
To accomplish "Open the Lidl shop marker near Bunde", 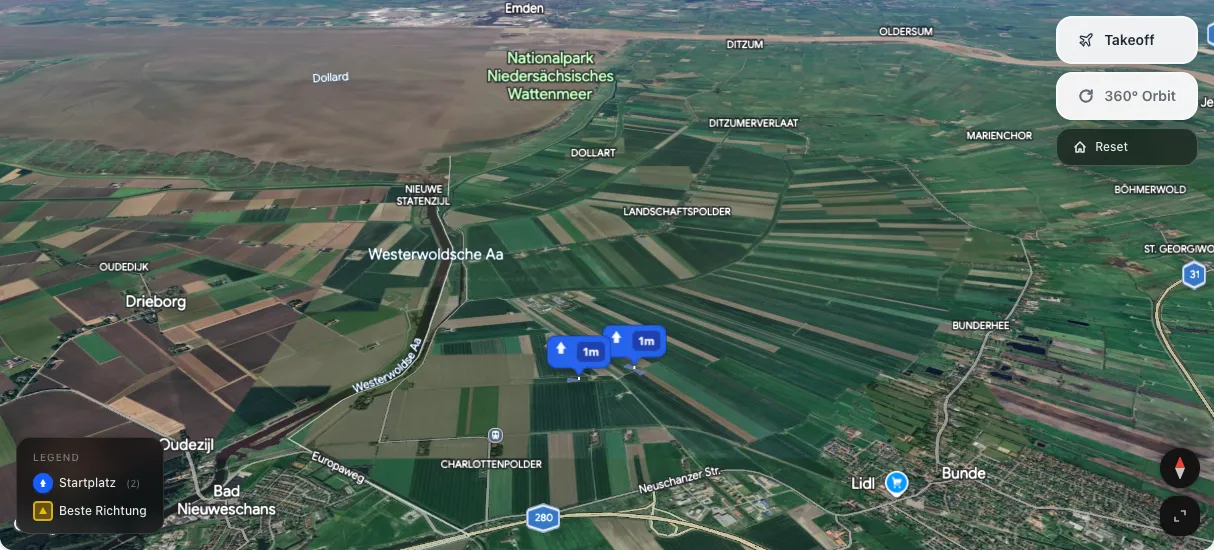I will (897, 483).
